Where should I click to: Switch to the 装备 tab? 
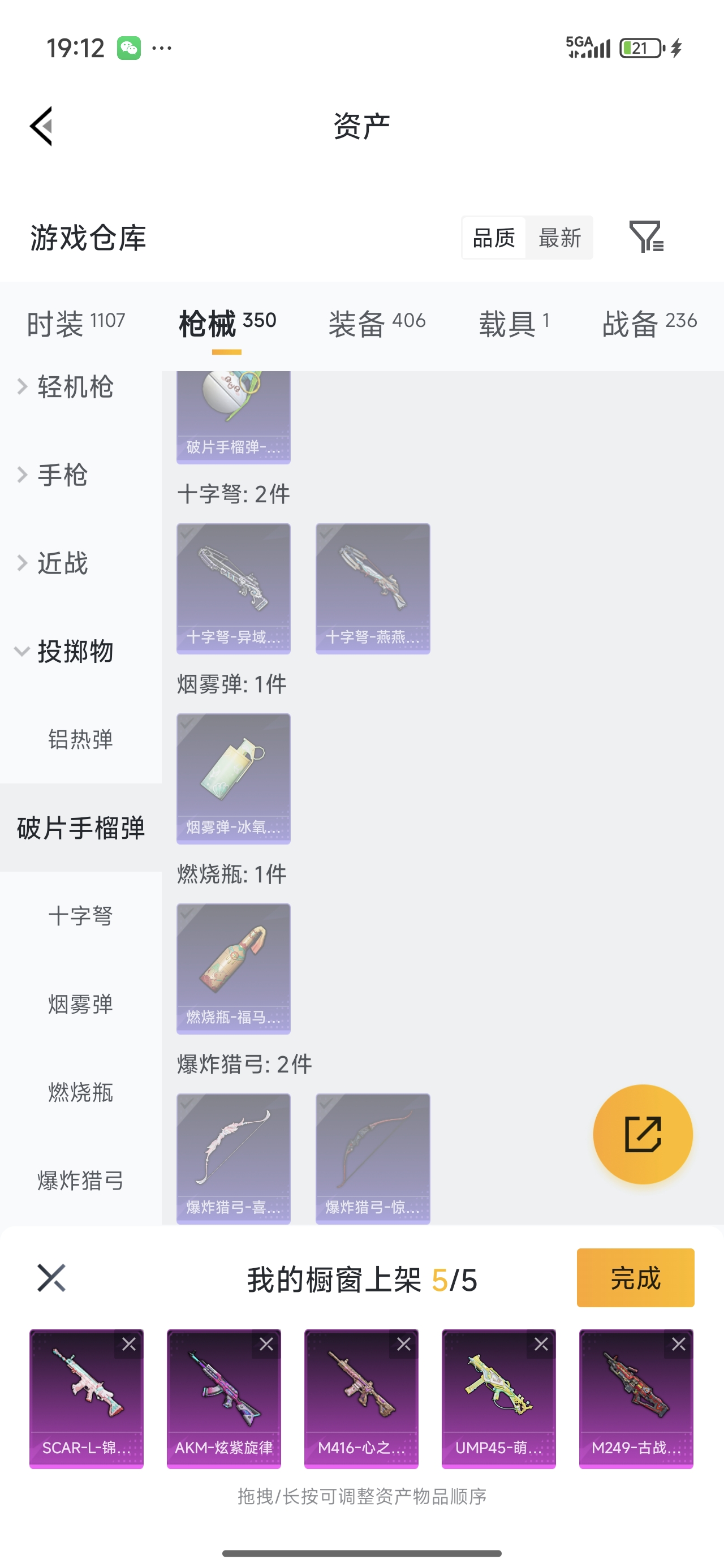(x=377, y=322)
